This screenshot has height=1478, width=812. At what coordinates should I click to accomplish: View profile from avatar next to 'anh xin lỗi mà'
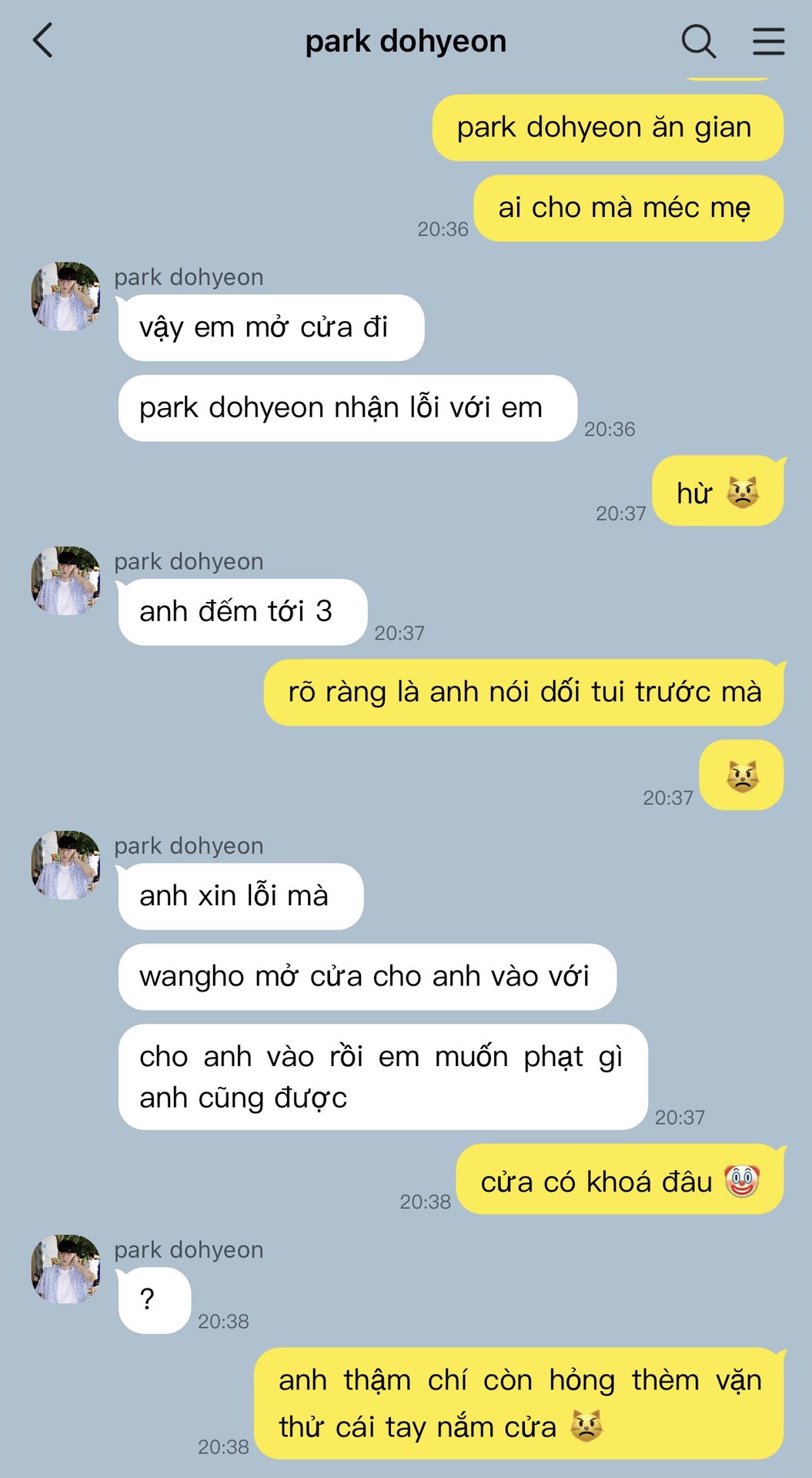[65, 864]
